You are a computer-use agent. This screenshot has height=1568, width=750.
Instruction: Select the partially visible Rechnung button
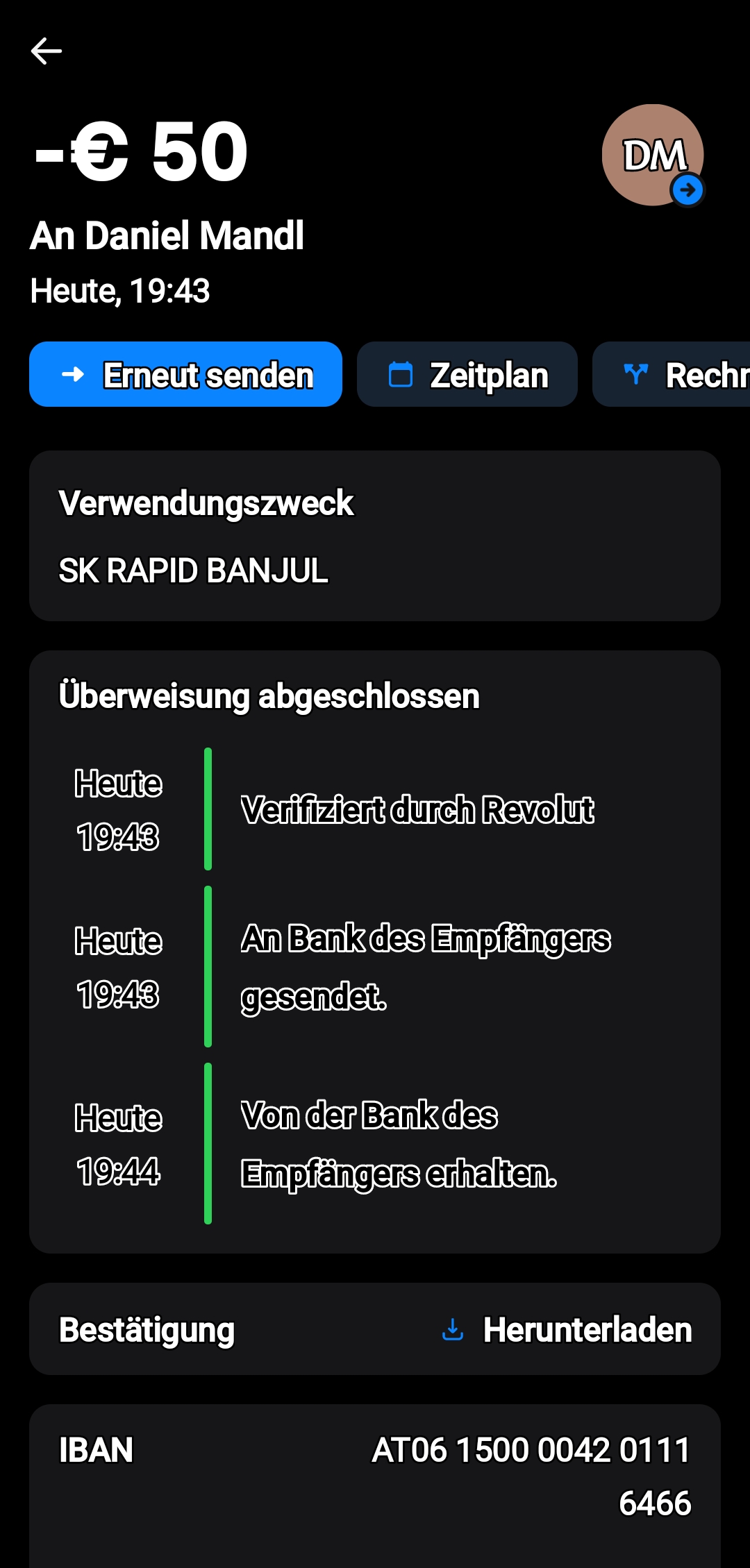(672, 374)
